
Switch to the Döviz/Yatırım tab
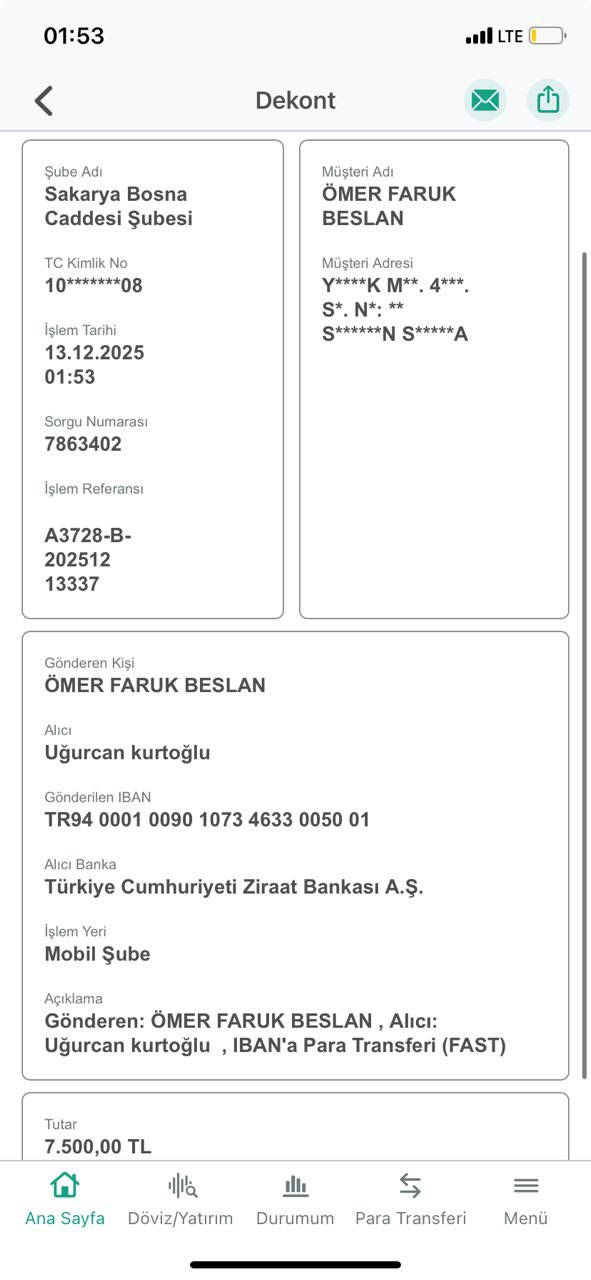click(180, 1200)
